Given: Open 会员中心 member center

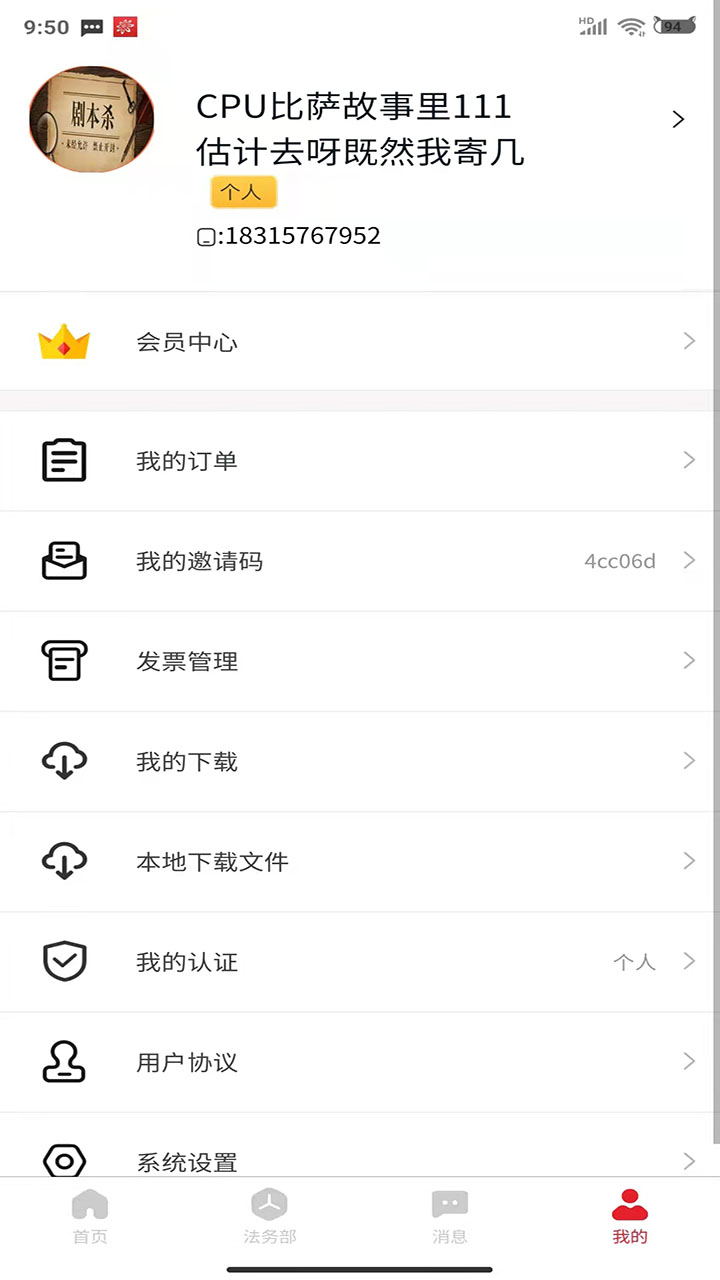Looking at the screenshot, I should coord(360,342).
